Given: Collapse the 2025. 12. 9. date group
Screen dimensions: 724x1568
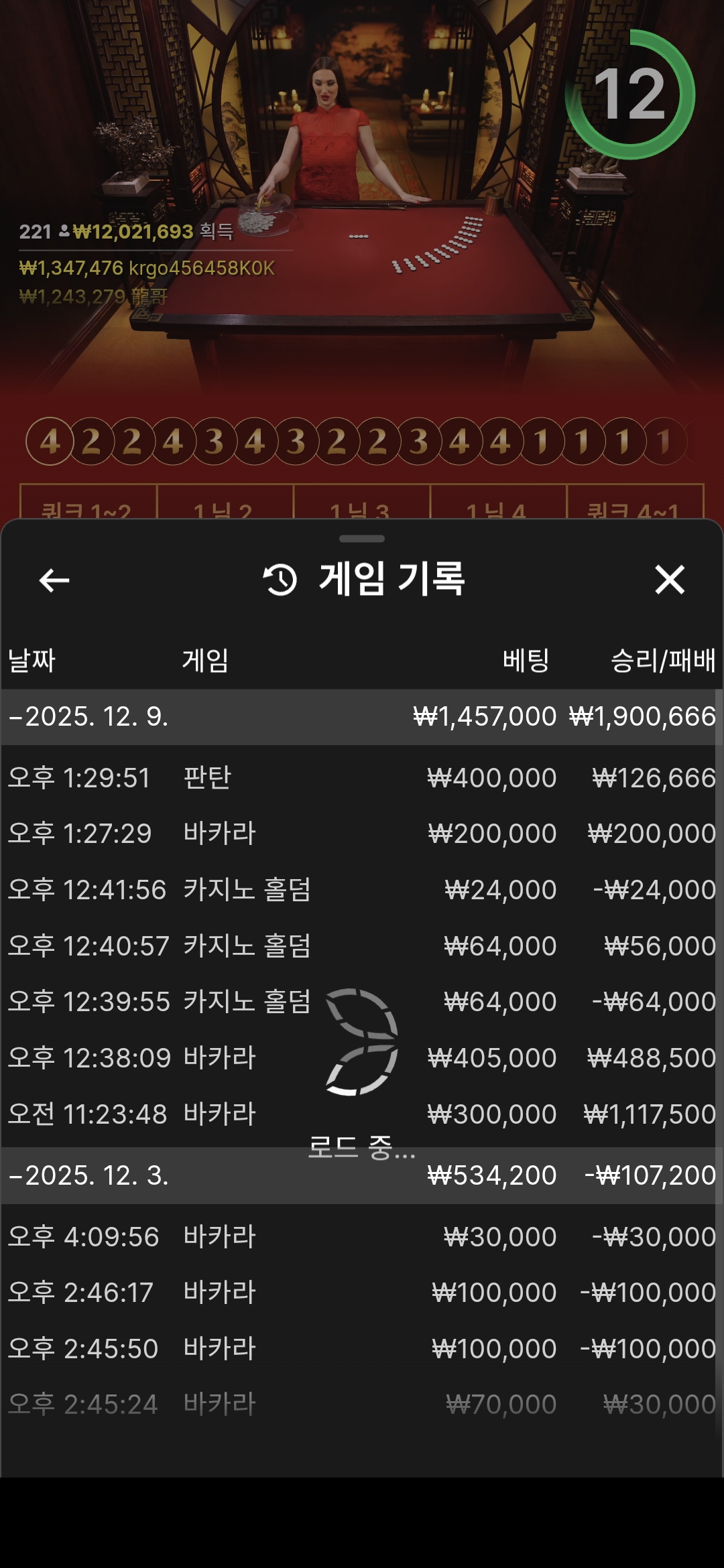Looking at the screenshot, I should pyautogui.click(x=88, y=717).
